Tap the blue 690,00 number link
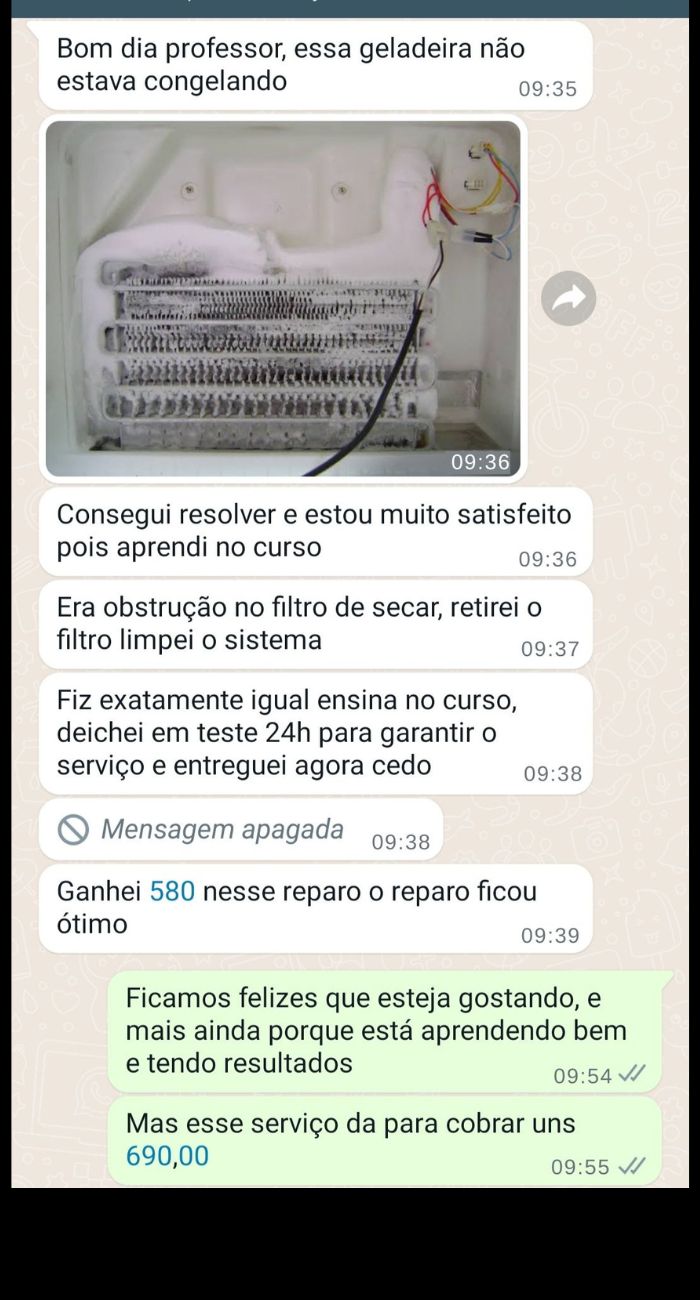The image size is (700, 1300). [167, 1156]
